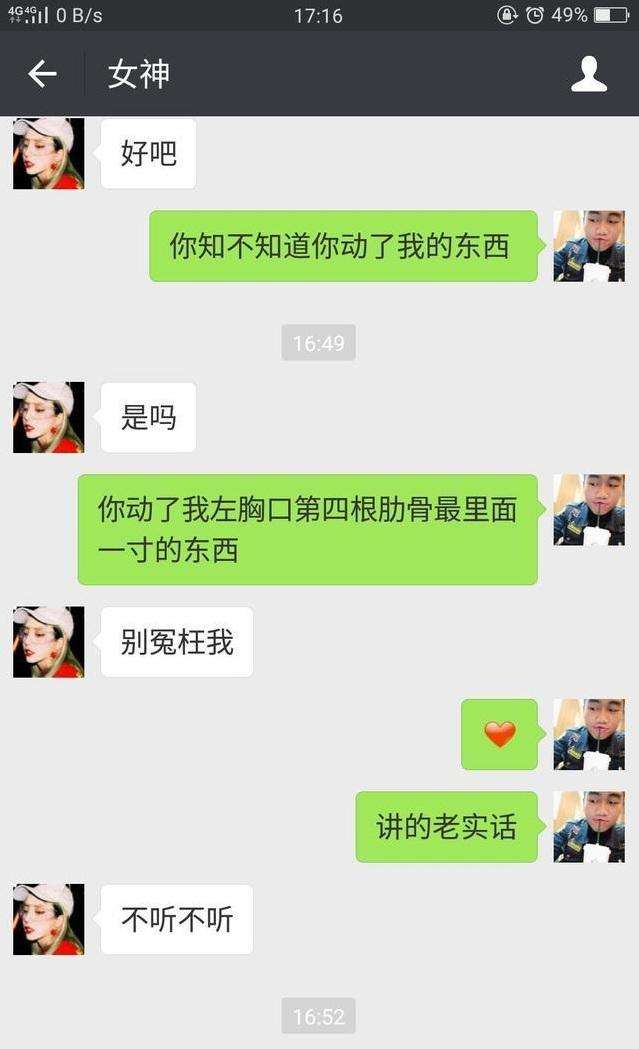View profile from avatar beside 别冤枉我
639x1049 pixels.
(49, 642)
